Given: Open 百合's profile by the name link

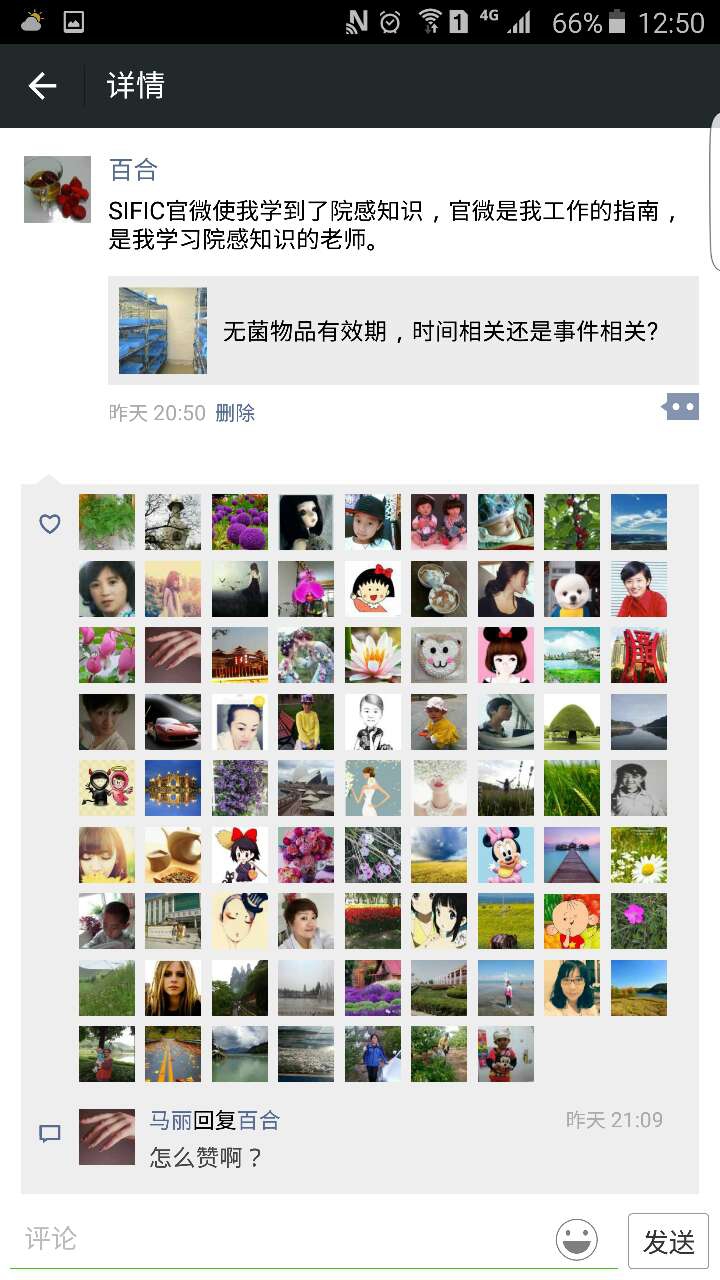Looking at the screenshot, I should 133,170.
